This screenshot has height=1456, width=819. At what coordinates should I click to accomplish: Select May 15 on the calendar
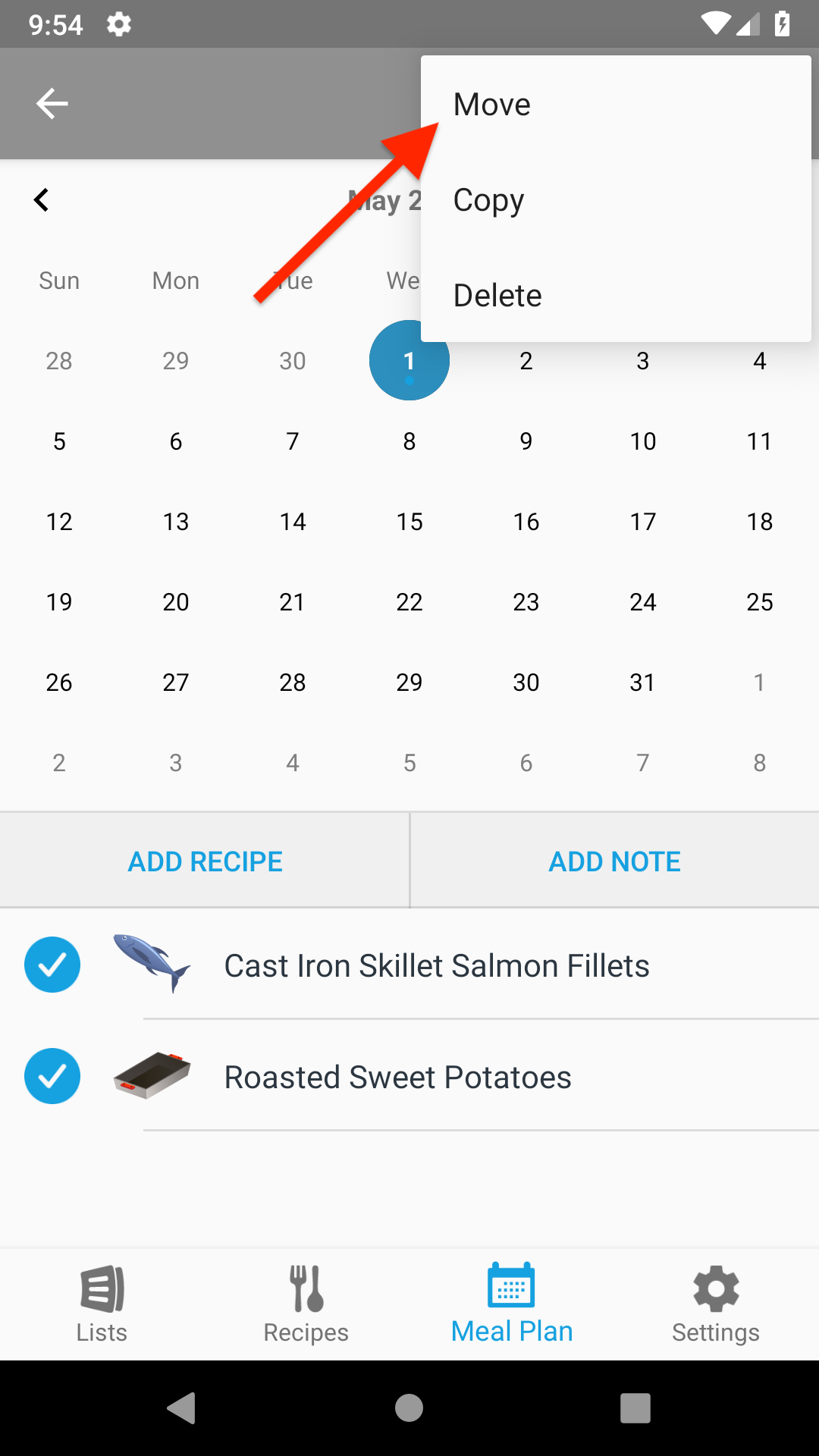(409, 522)
